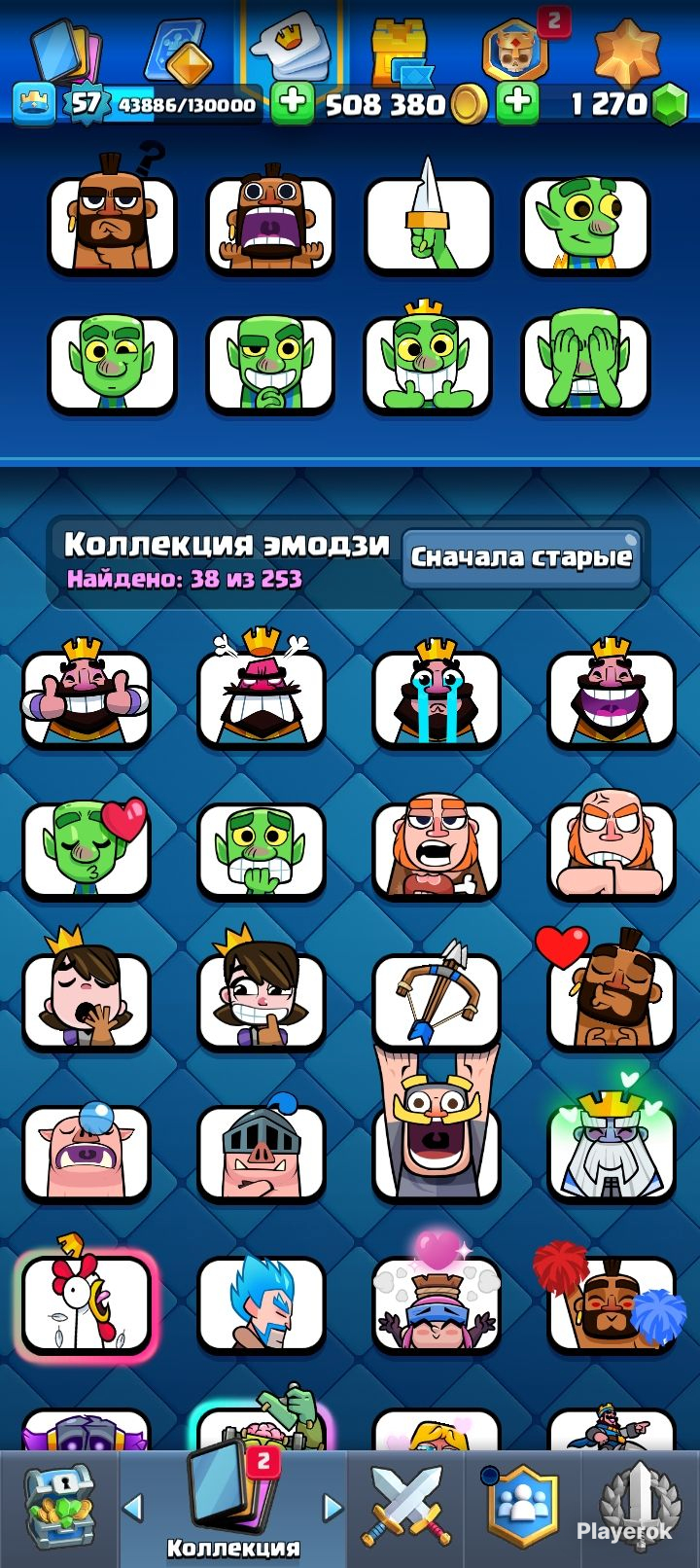The image size is (700, 1568).
Task: Open the clan social tab
Action: pos(522,1508)
